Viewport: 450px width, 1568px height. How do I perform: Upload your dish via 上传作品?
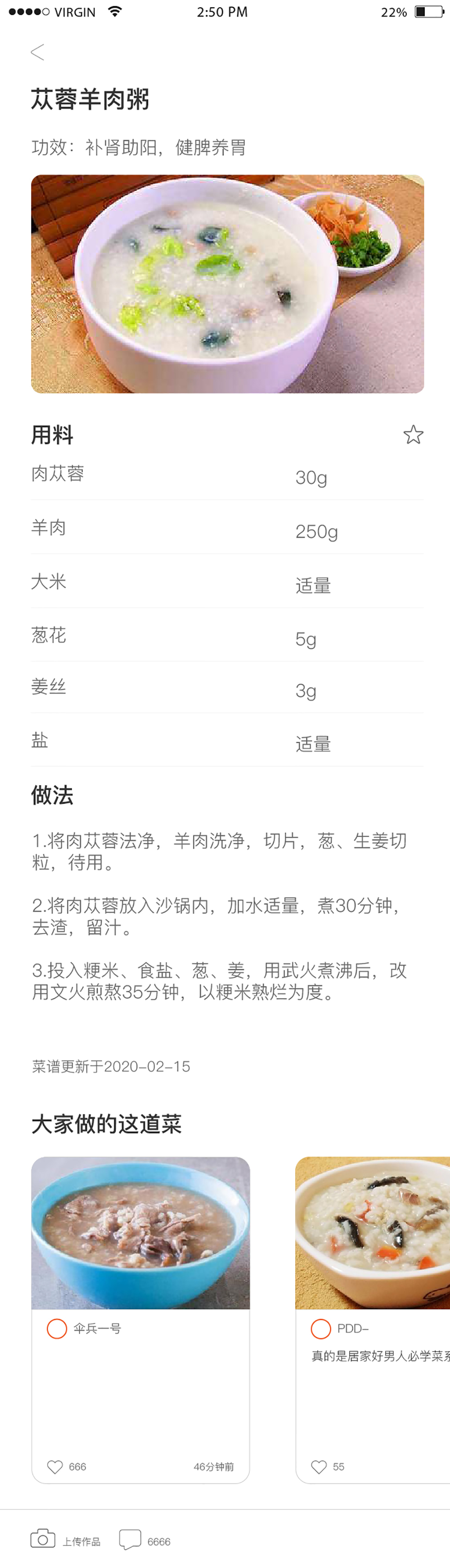point(66,1541)
